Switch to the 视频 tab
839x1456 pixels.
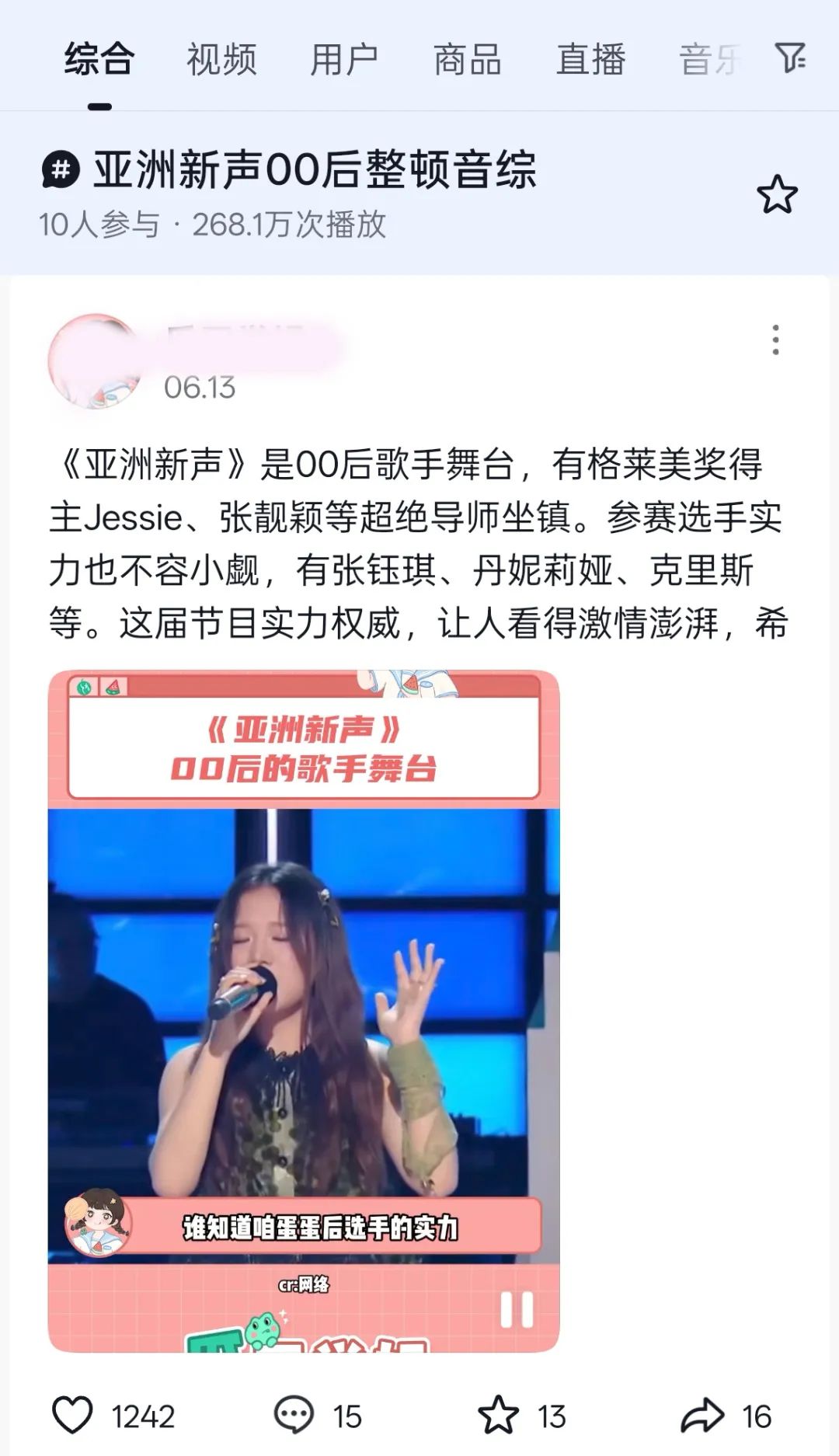tap(221, 60)
